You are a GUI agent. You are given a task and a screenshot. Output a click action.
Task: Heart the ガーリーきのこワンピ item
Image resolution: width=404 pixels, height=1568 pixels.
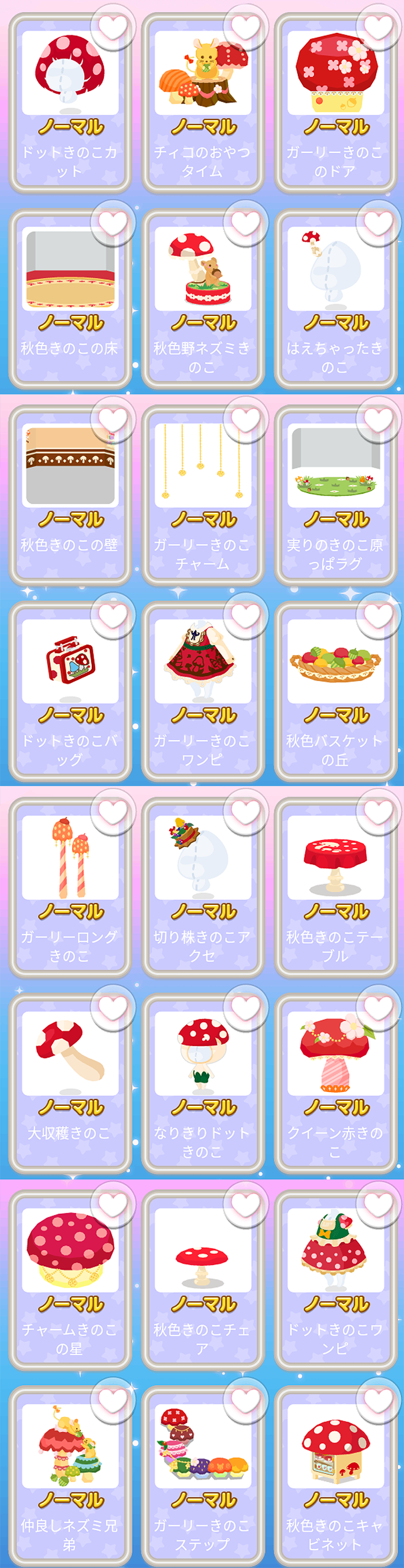pyautogui.click(x=245, y=616)
